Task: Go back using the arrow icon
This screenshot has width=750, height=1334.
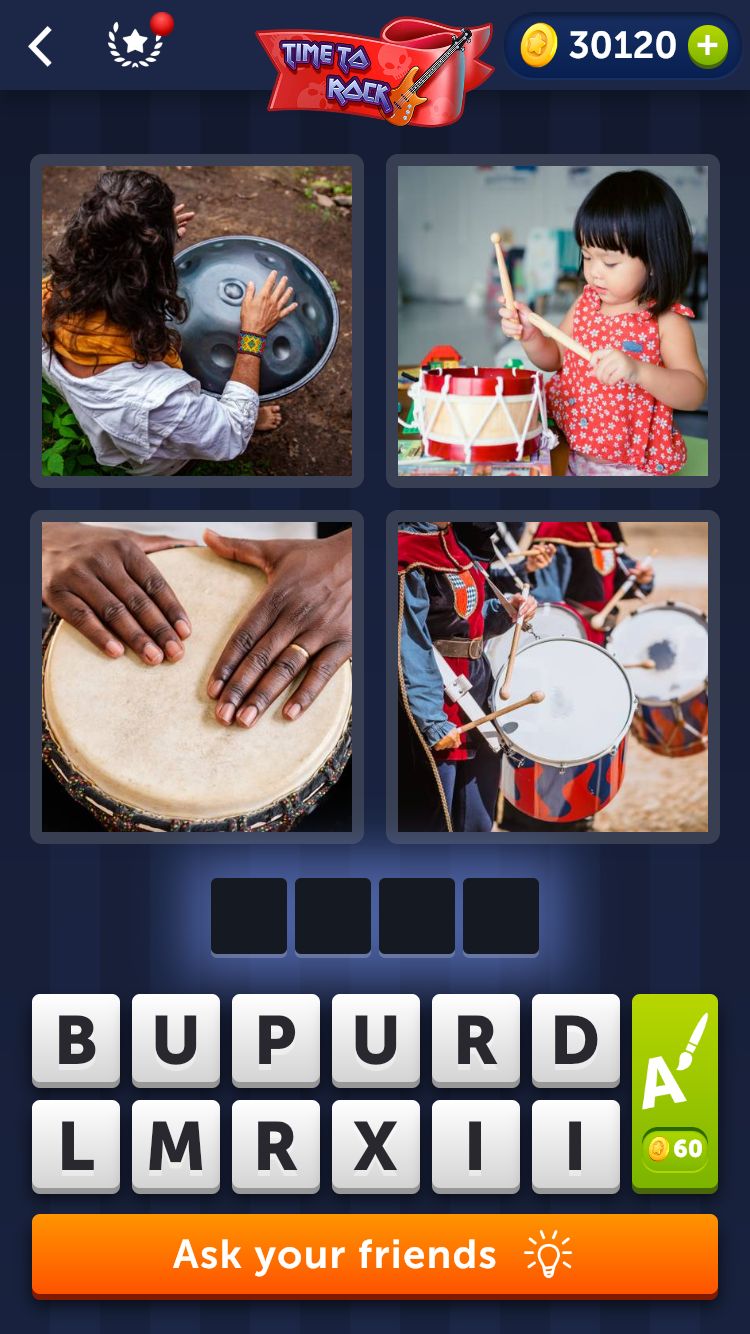Action: [40, 47]
